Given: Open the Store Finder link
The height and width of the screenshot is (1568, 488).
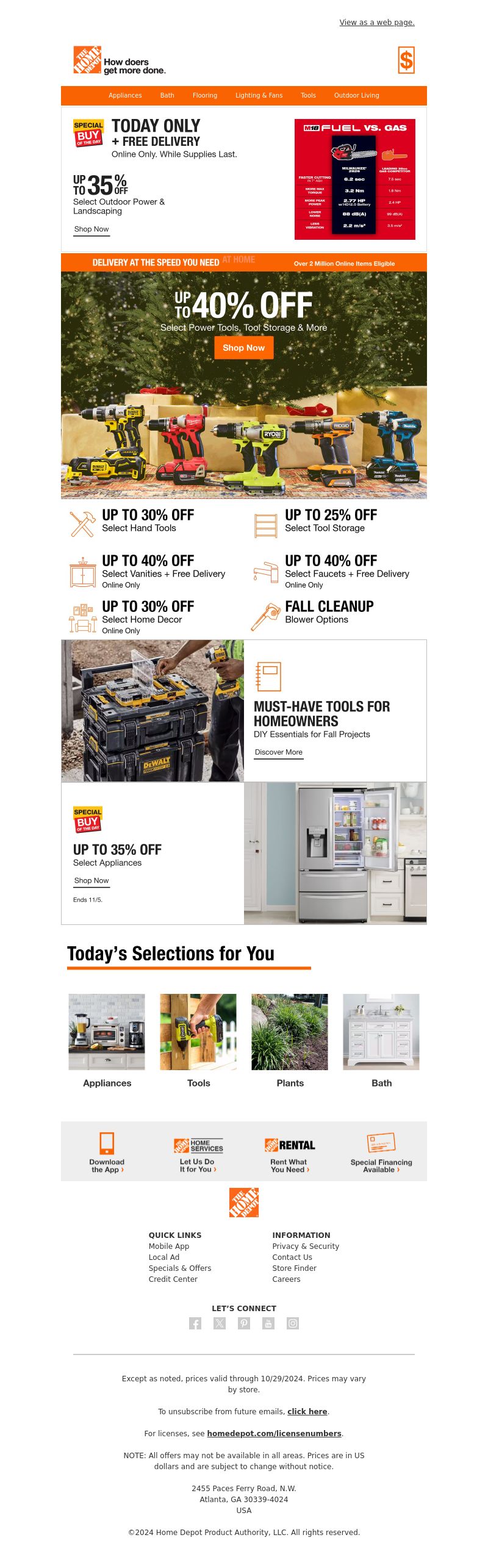Looking at the screenshot, I should [x=294, y=1268].
